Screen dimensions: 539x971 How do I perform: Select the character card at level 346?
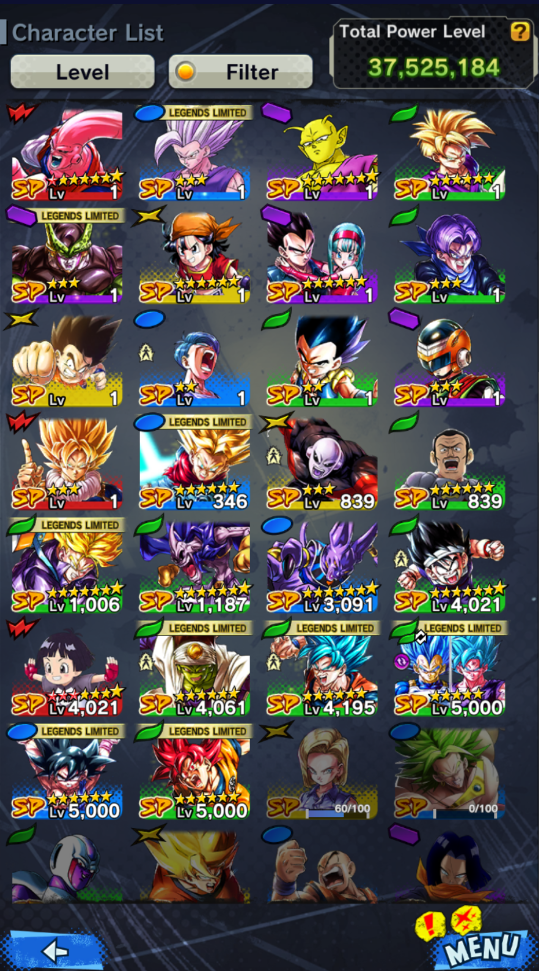pos(195,463)
